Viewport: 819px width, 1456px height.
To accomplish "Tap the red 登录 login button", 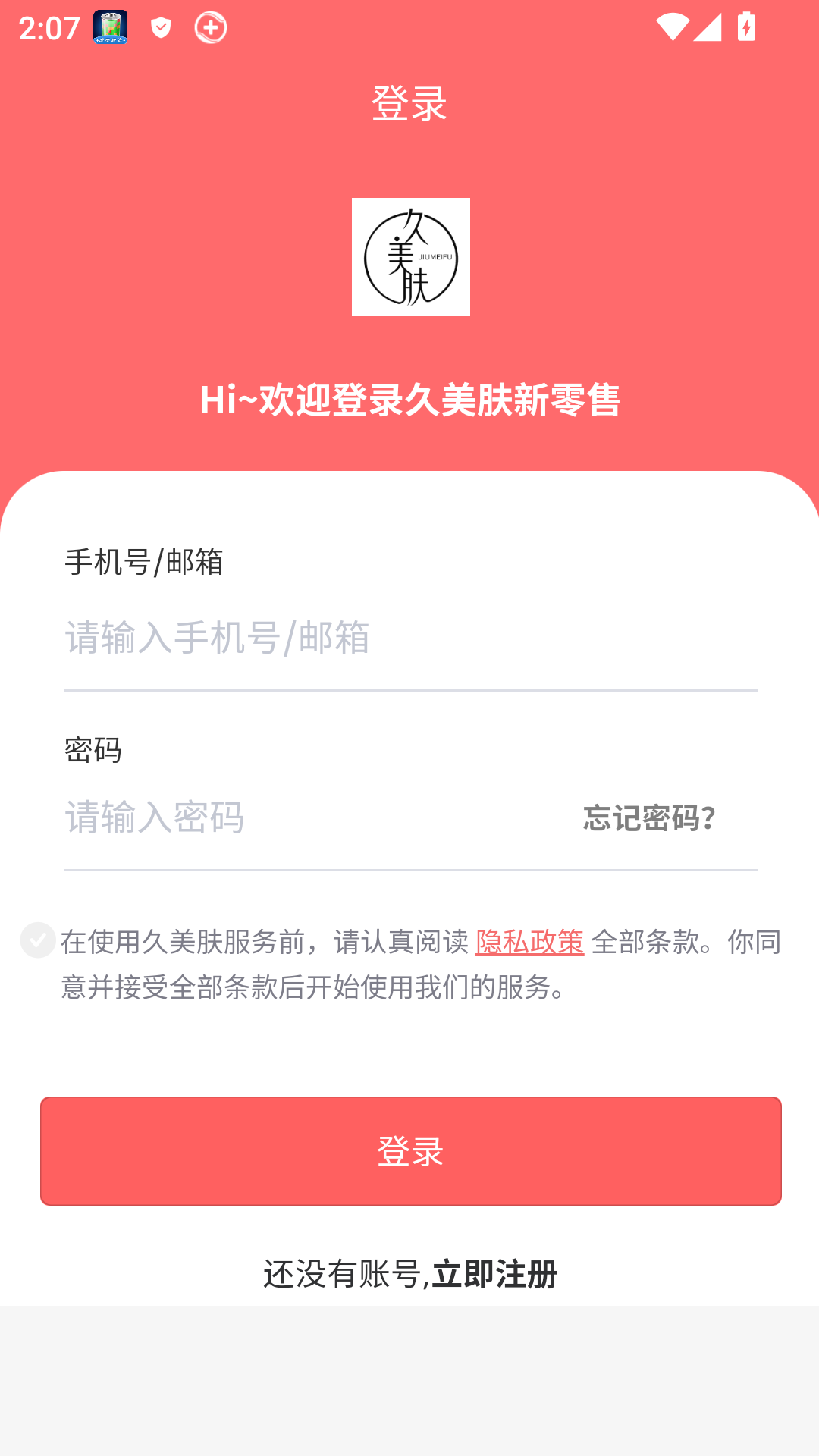I will [410, 1150].
